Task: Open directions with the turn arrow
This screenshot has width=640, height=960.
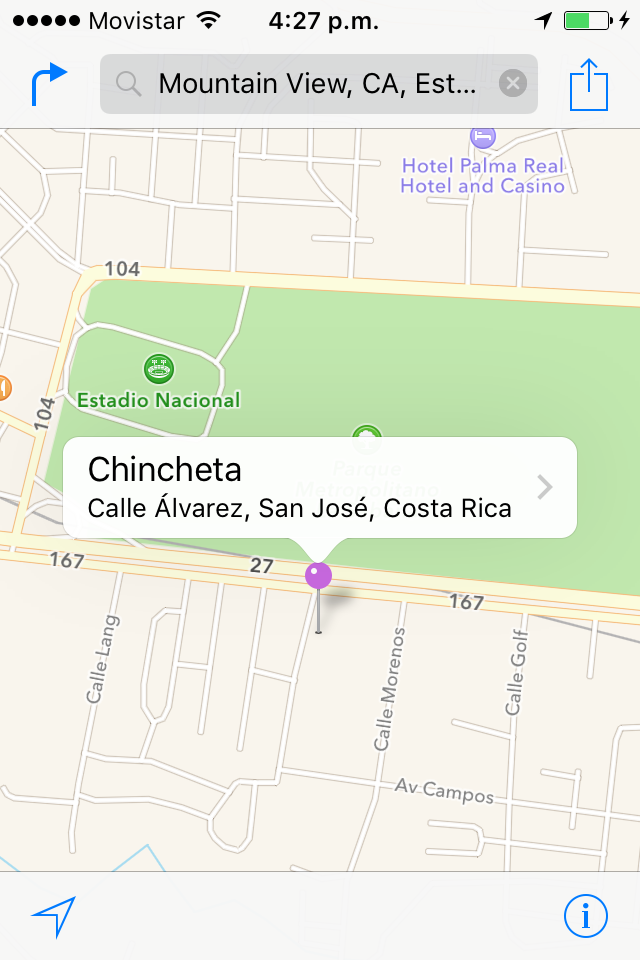Action: [x=48, y=85]
